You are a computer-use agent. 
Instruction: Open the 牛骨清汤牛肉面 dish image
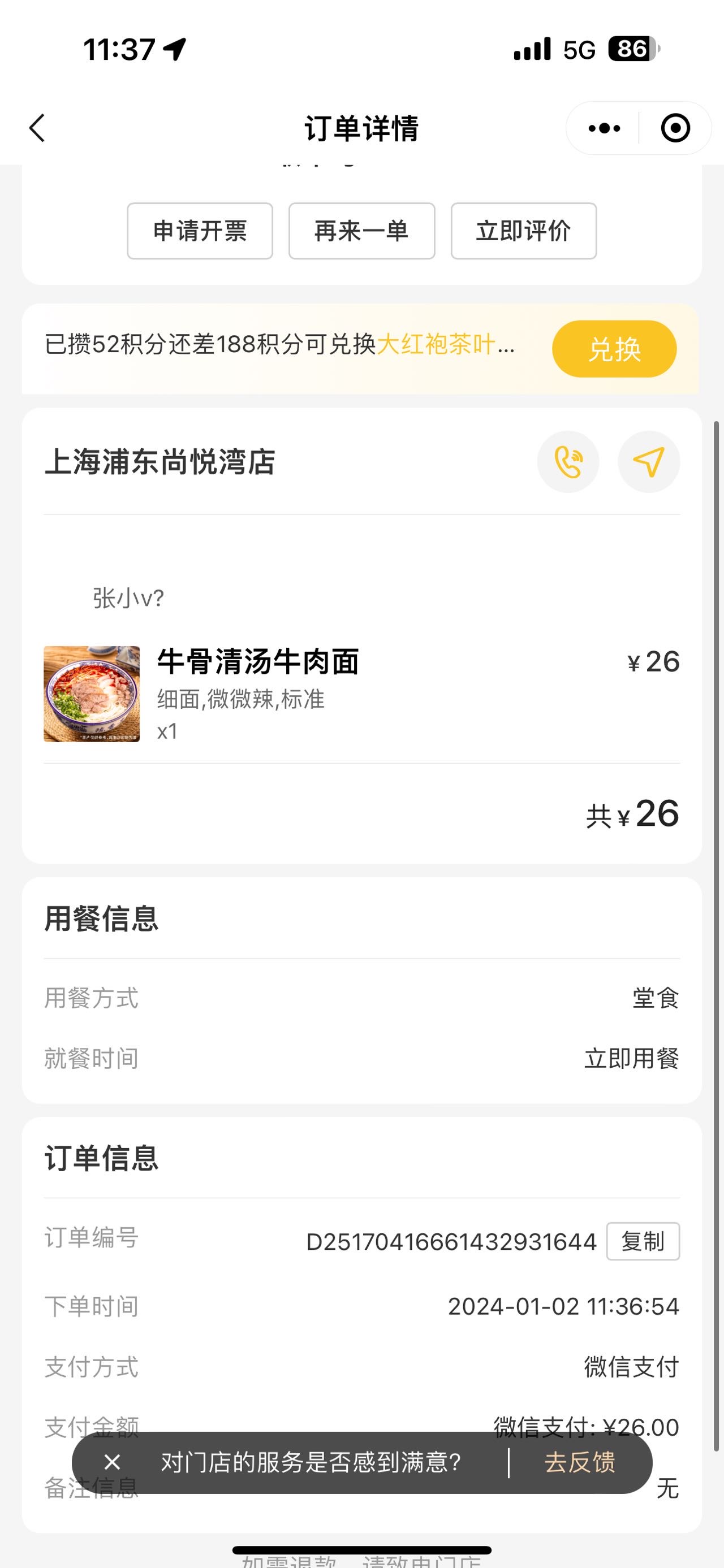point(92,694)
